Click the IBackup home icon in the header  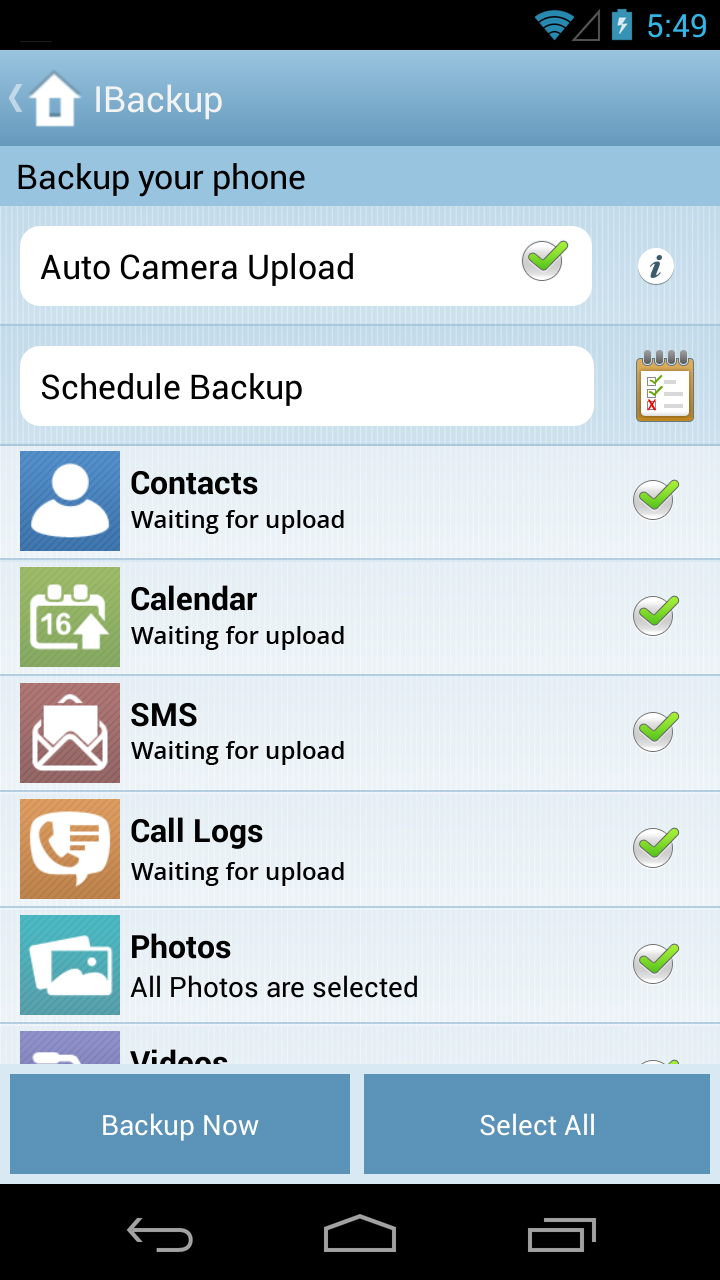55,97
